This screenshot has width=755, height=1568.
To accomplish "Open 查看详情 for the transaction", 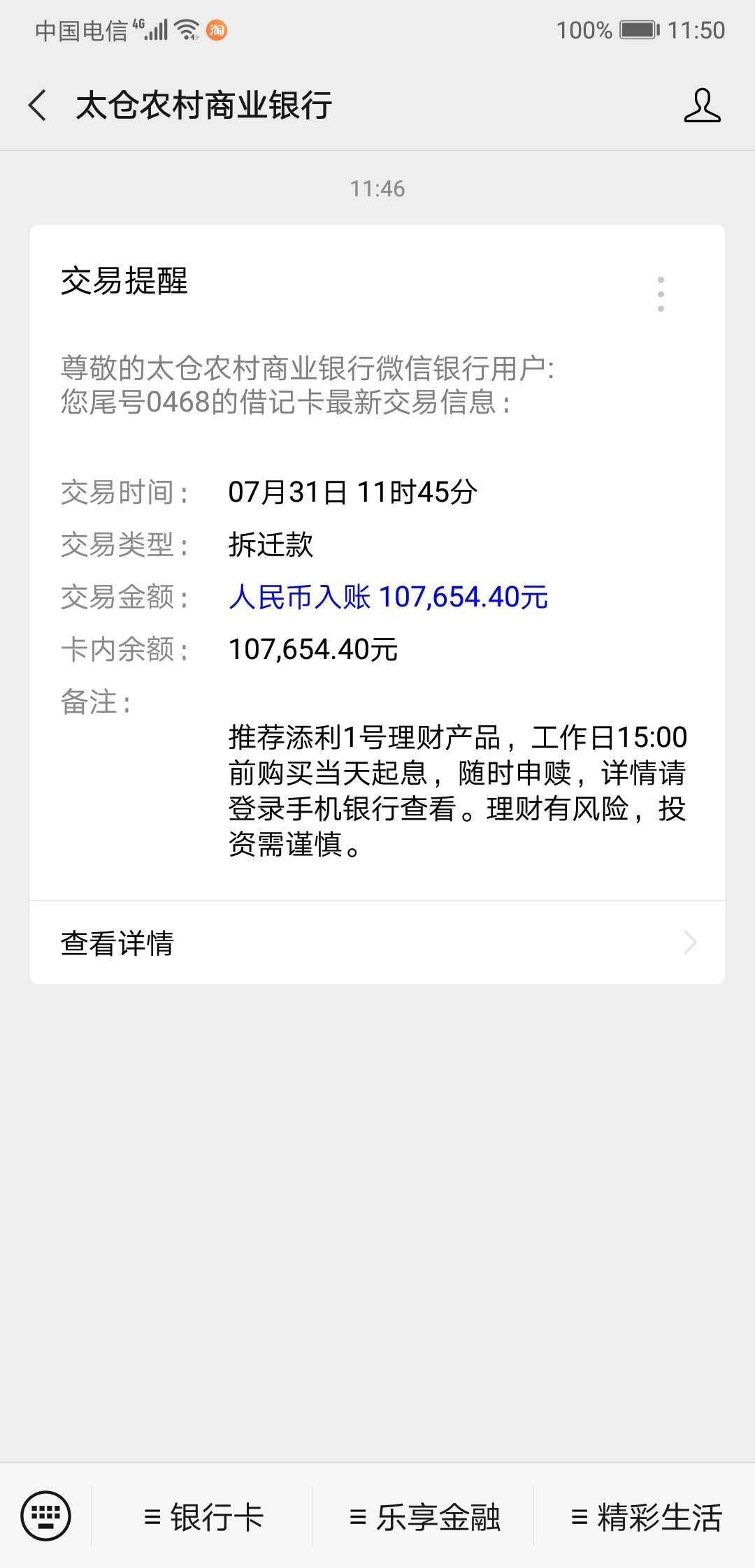I will [377, 943].
